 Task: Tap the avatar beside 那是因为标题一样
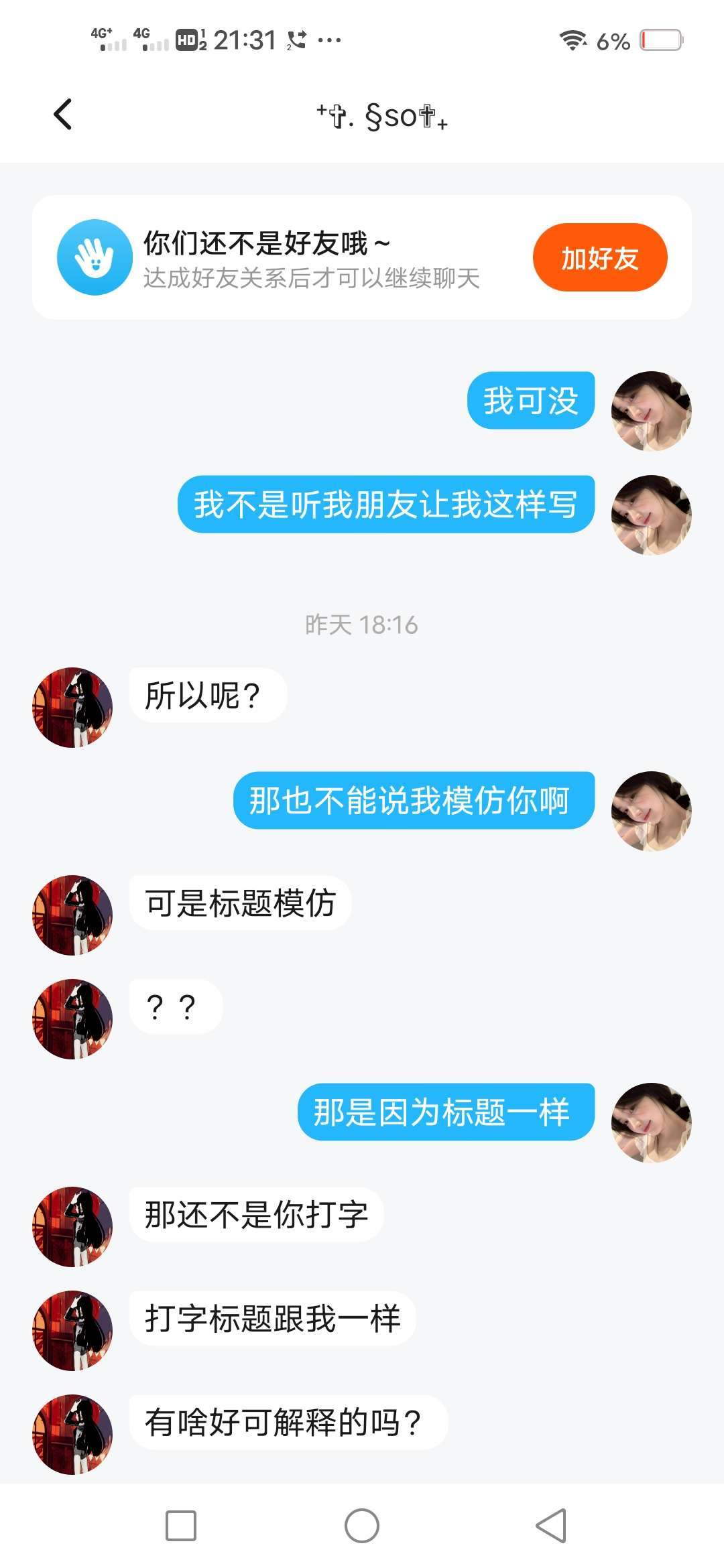[651, 1122]
